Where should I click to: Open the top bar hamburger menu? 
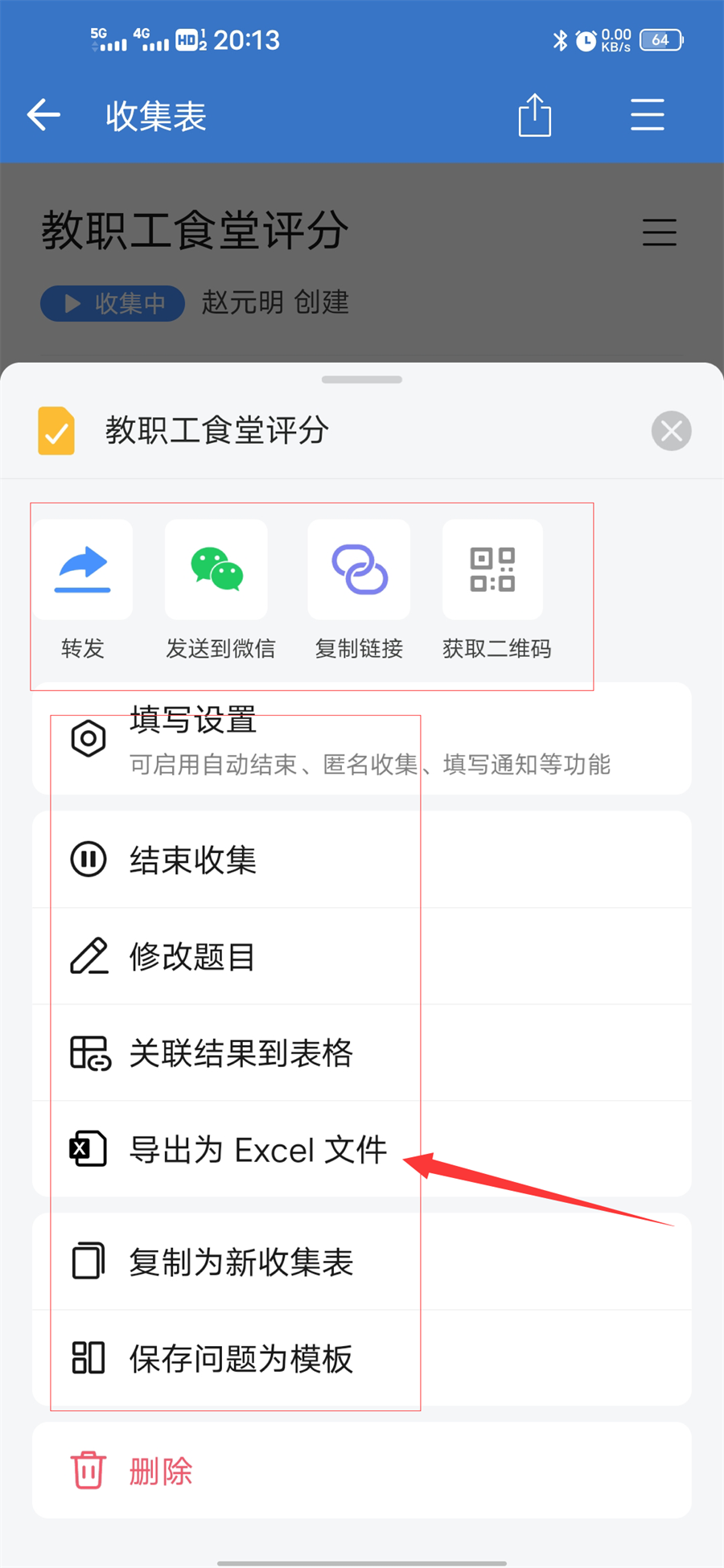(647, 116)
